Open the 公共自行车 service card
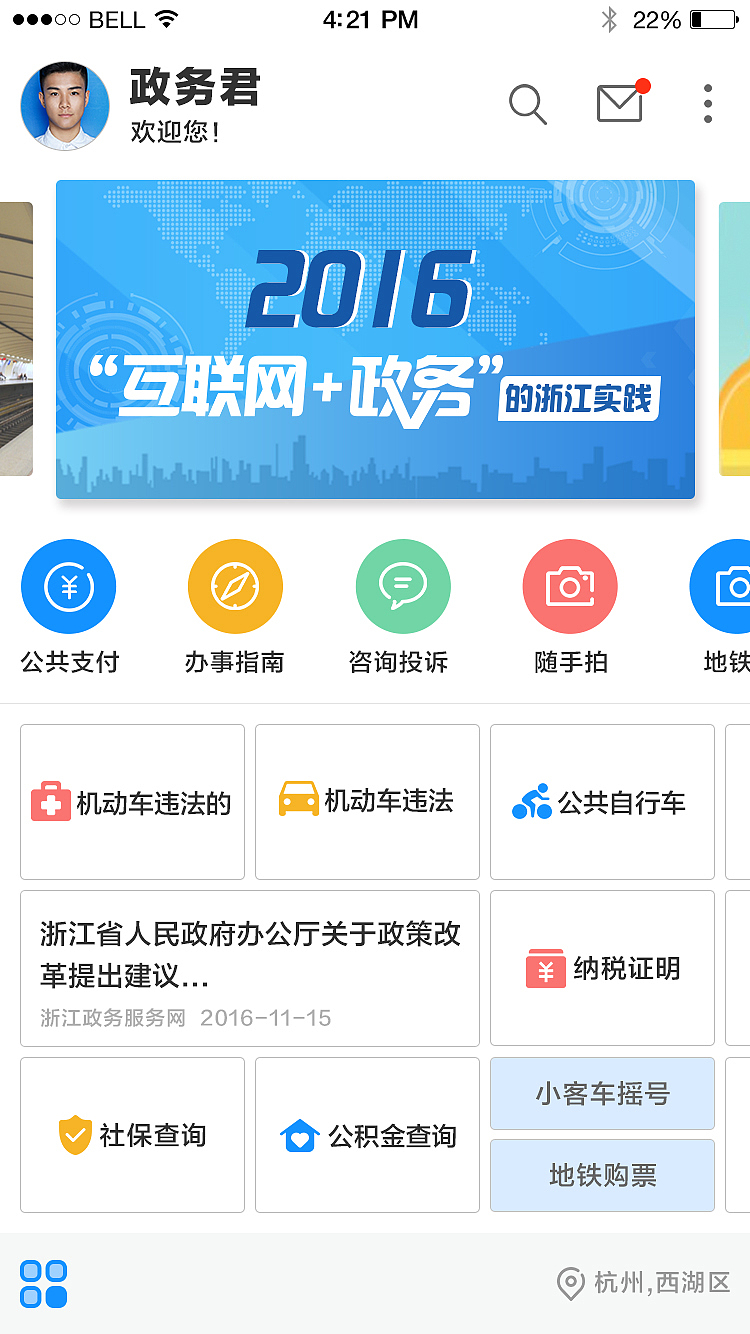This screenshot has width=750, height=1334. [602, 802]
